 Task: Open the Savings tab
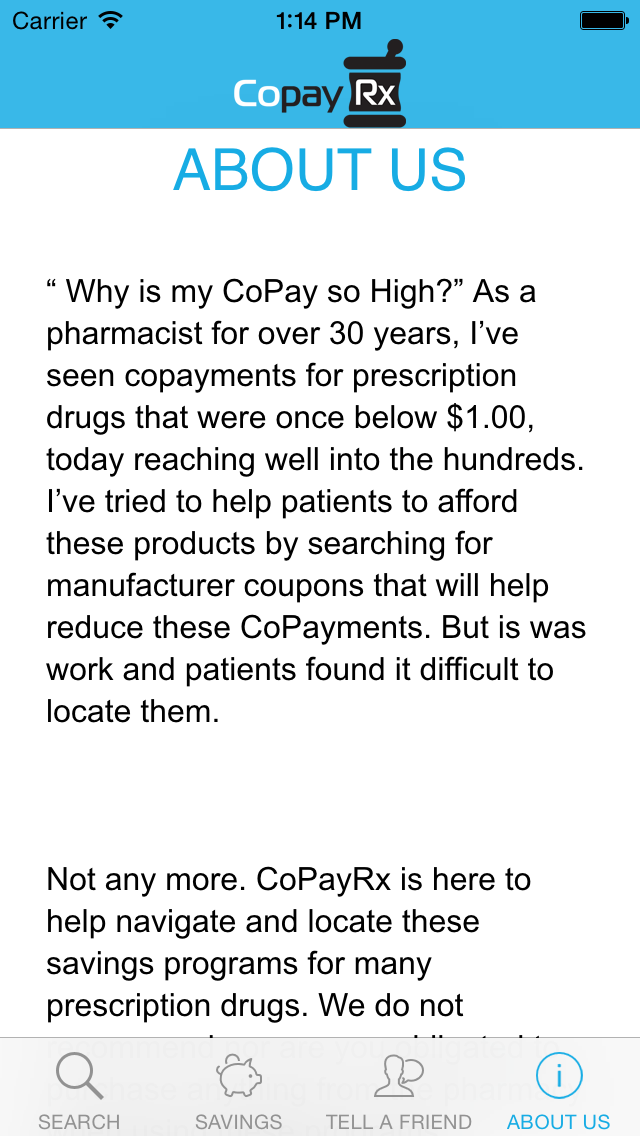pyautogui.click(x=239, y=1090)
